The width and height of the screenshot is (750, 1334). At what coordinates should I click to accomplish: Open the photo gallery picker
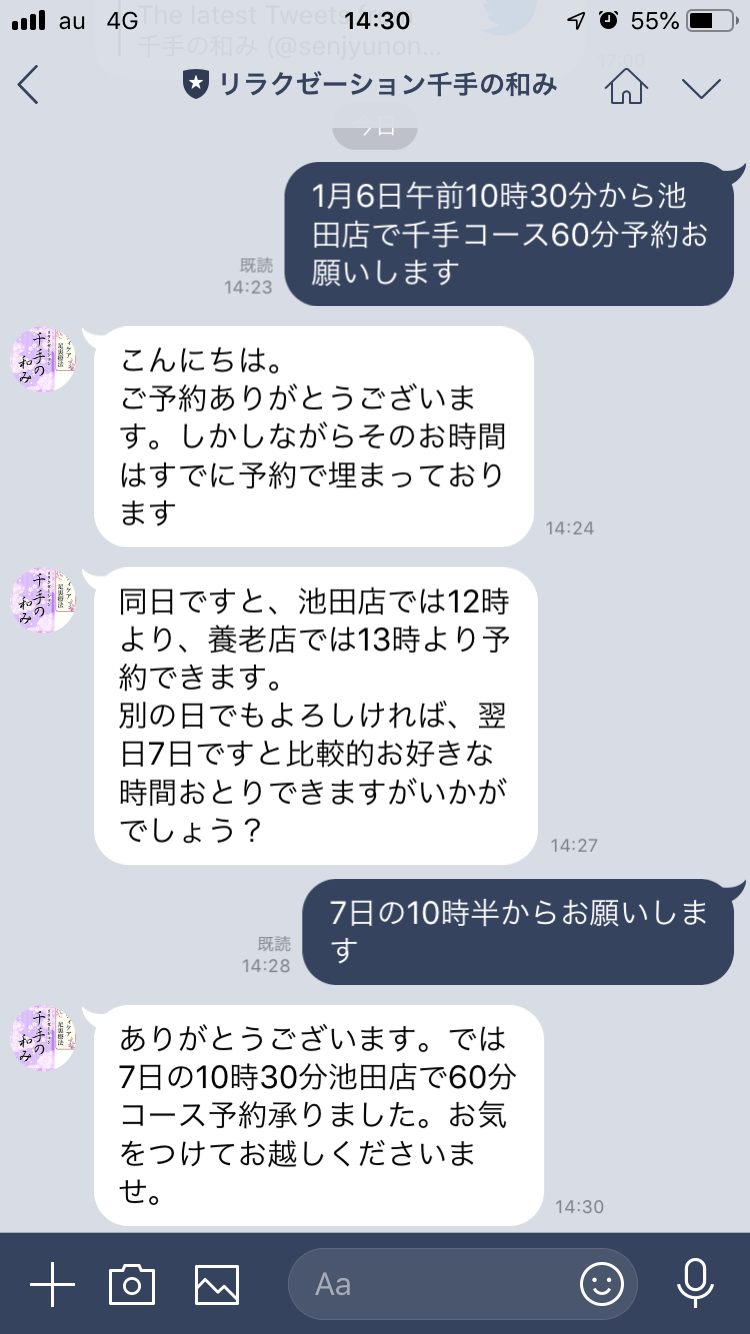217,1284
